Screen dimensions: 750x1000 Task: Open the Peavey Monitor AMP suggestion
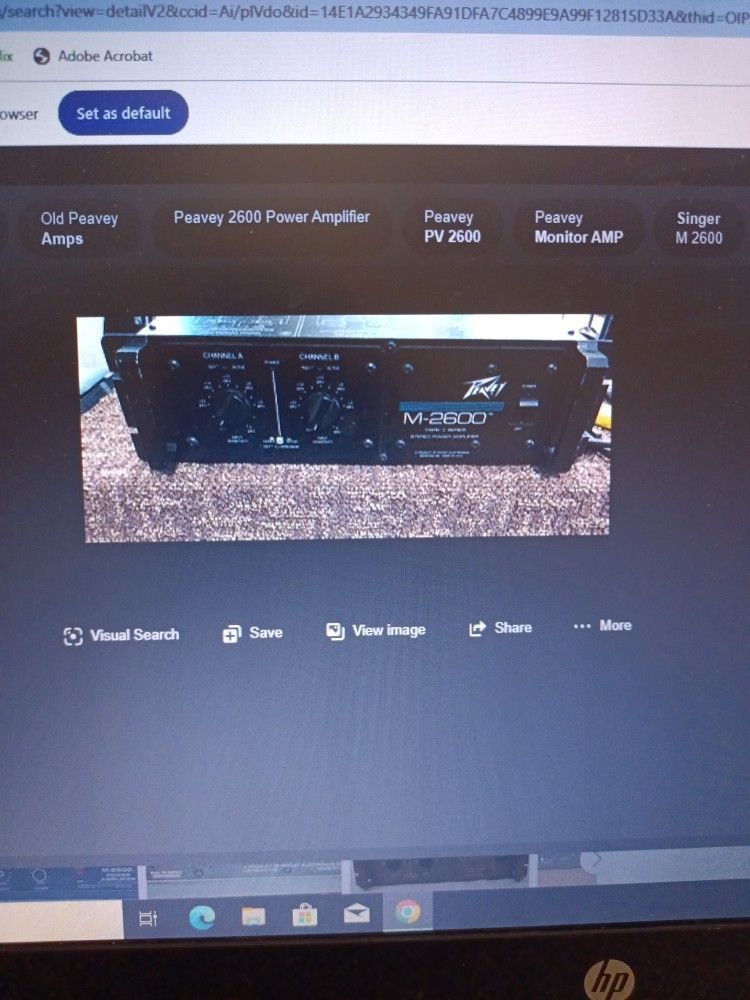(578, 227)
